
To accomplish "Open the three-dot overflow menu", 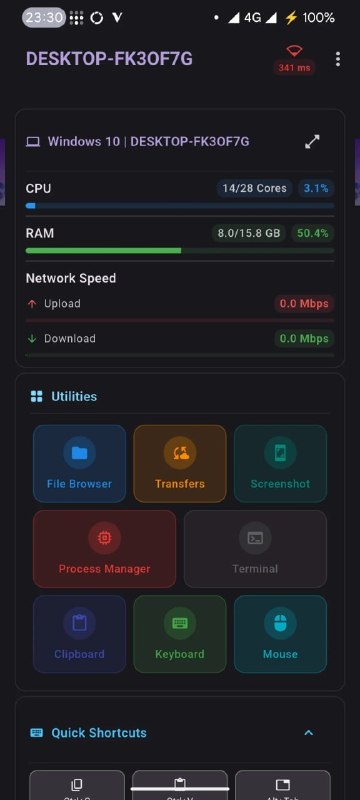I will [x=338, y=59].
